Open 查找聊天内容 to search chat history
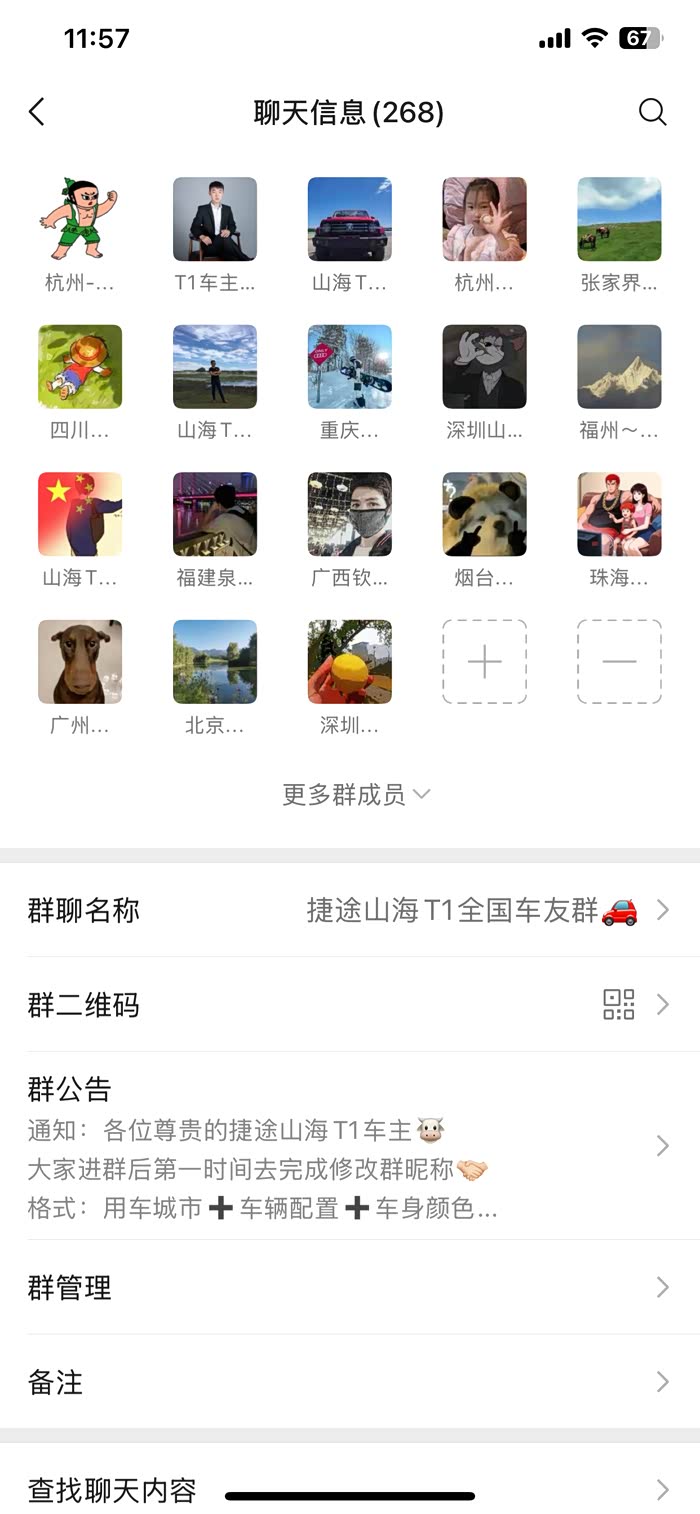 click(x=350, y=1490)
